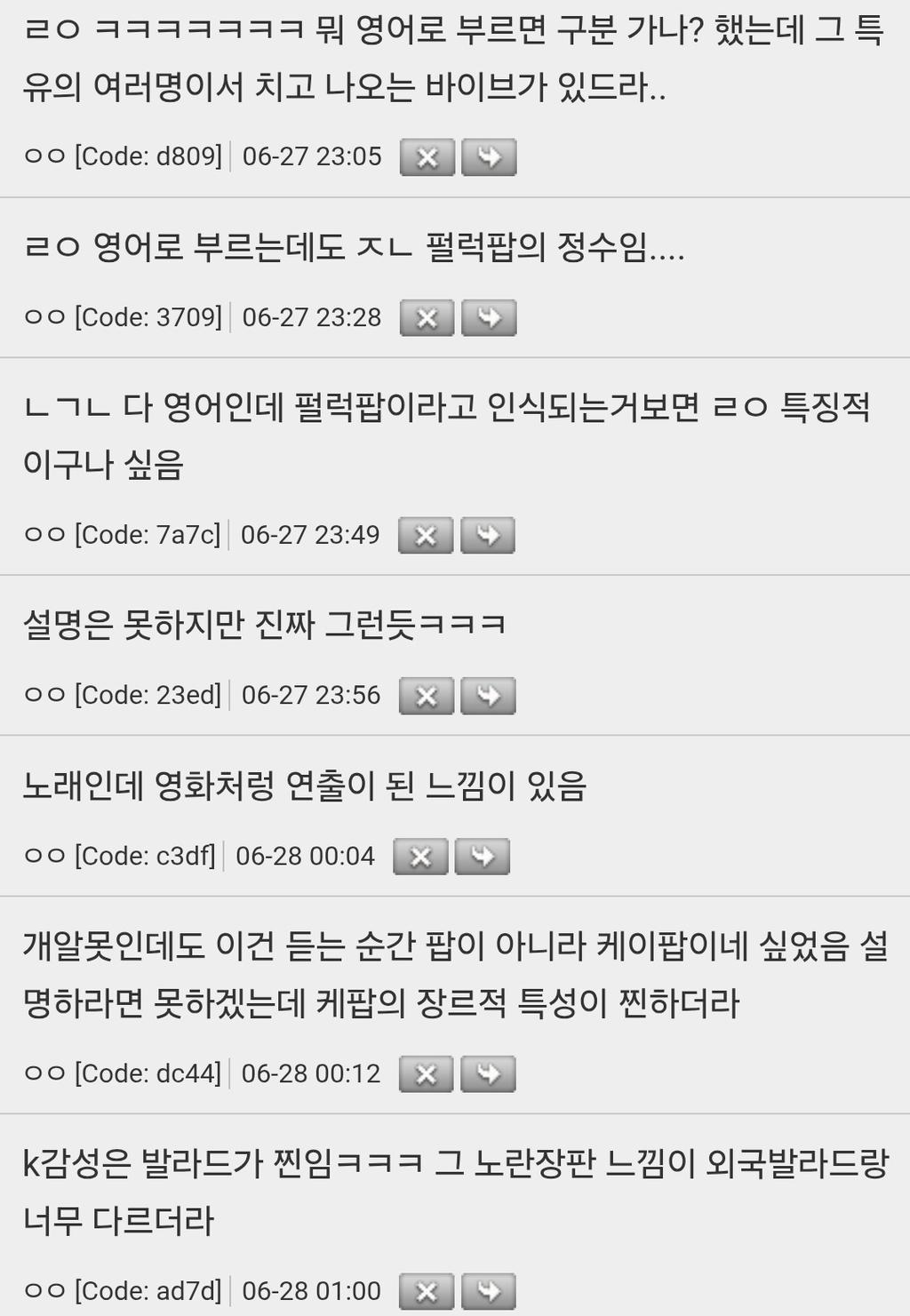
Task: Delete the comment with Code d809
Action: [x=427, y=157]
